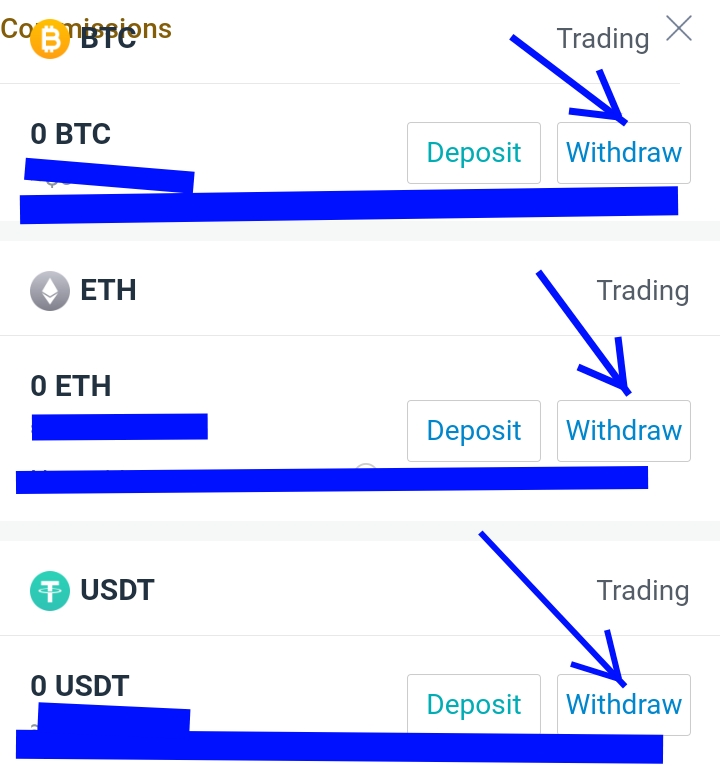Withdraw USDT funds

(x=623, y=705)
